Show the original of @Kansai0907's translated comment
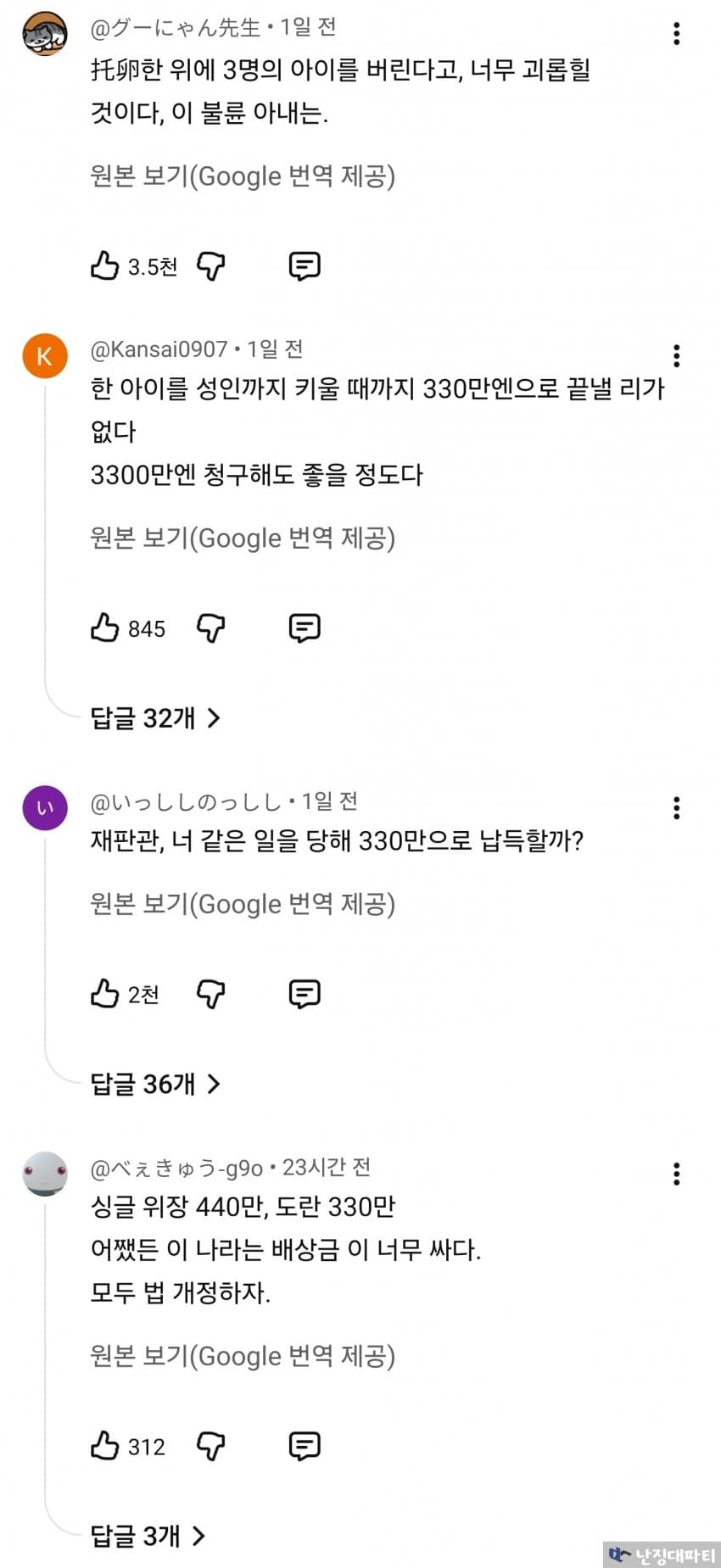 (243, 538)
